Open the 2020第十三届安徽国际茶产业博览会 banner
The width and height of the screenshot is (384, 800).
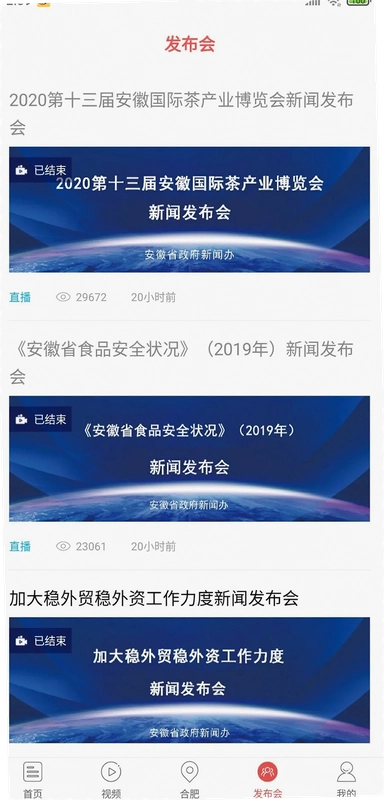coord(189,210)
